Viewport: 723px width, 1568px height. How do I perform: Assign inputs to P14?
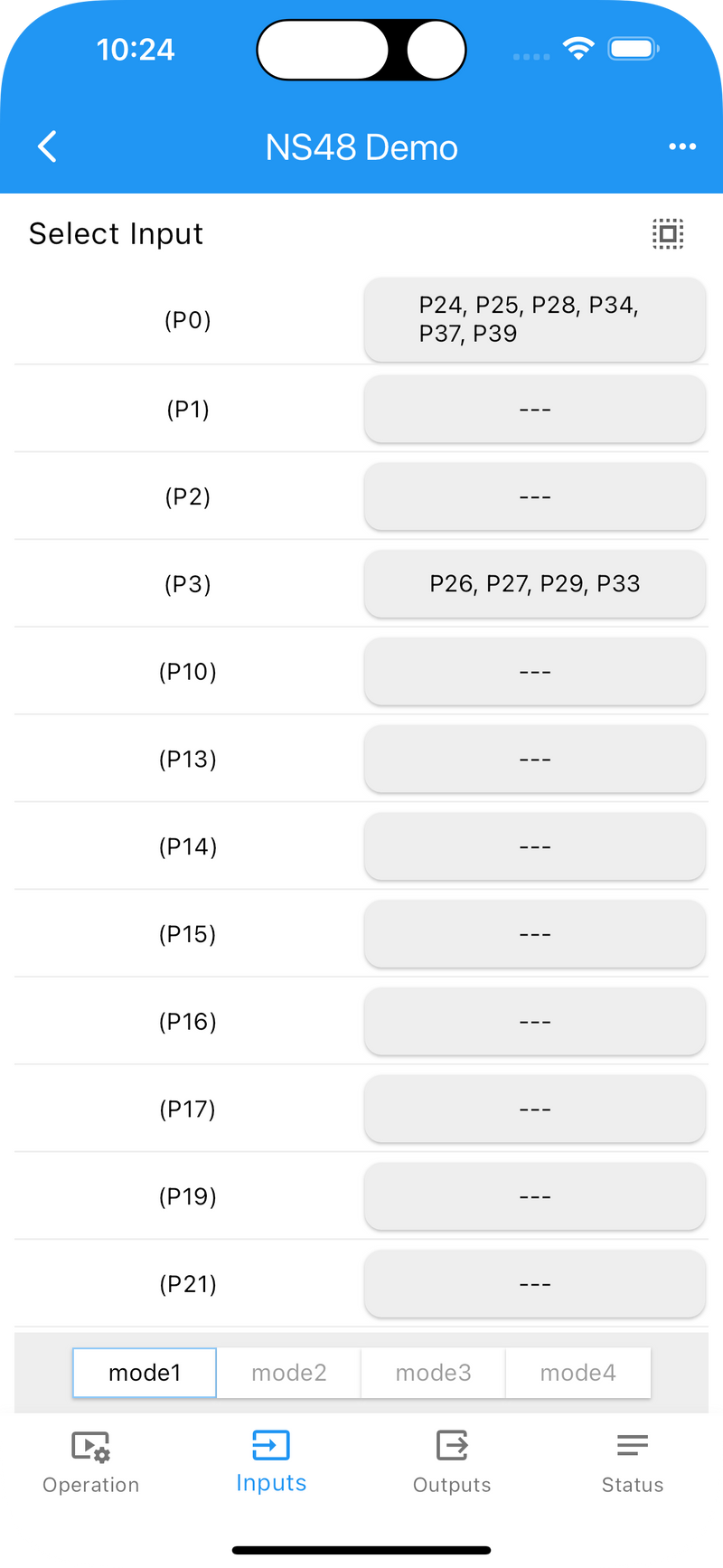click(x=534, y=846)
